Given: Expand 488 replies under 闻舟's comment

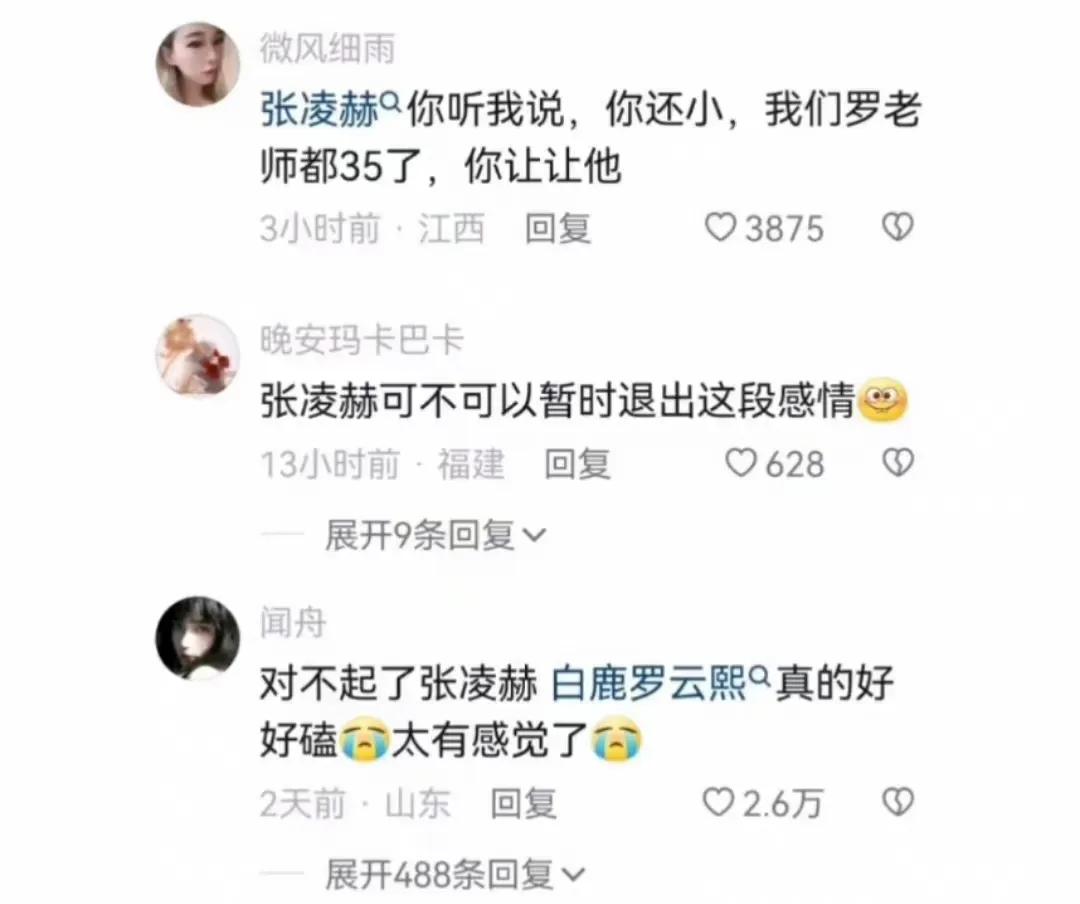Looking at the screenshot, I should tap(453, 876).
